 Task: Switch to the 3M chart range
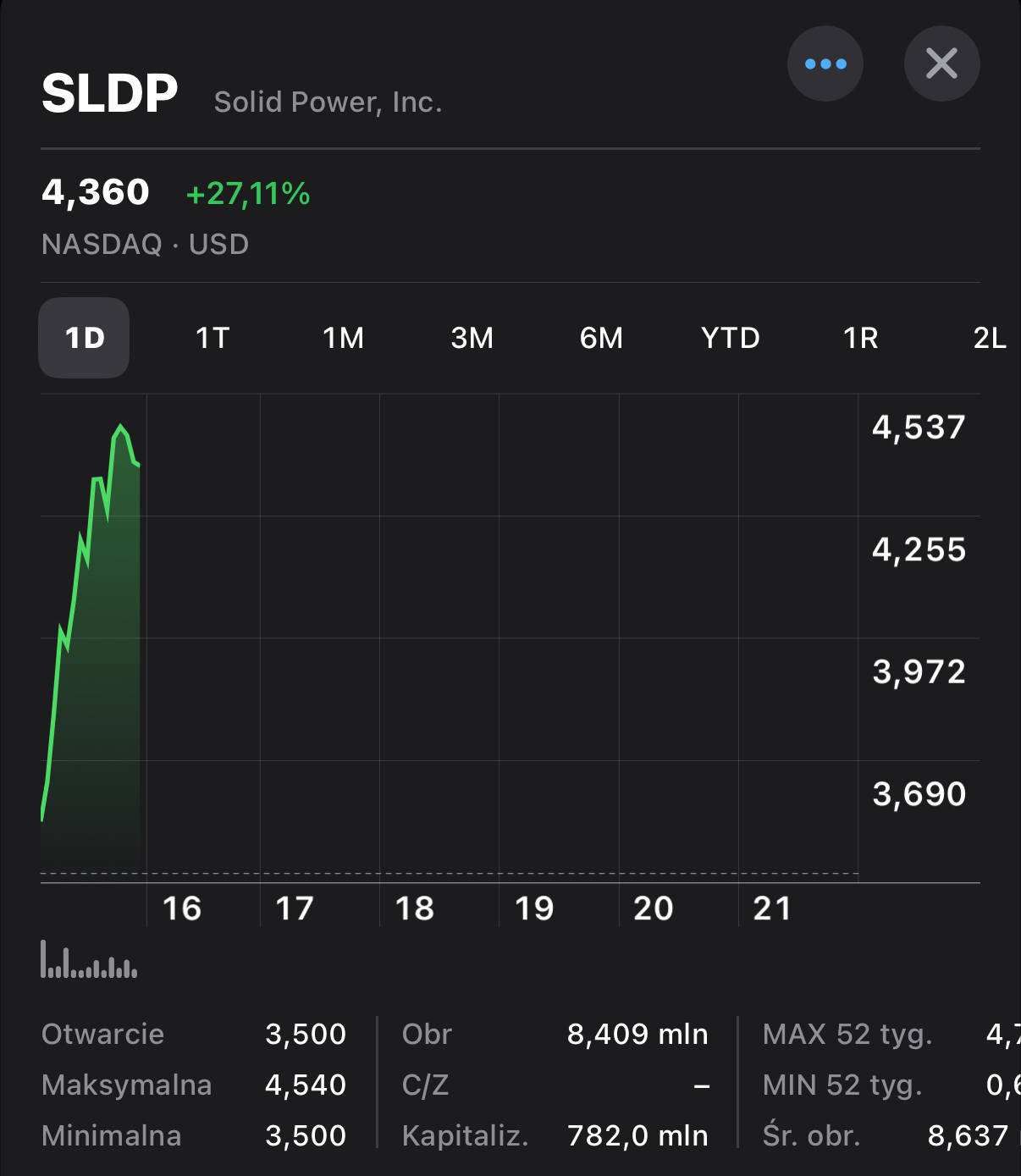click(x=472, y=338)
